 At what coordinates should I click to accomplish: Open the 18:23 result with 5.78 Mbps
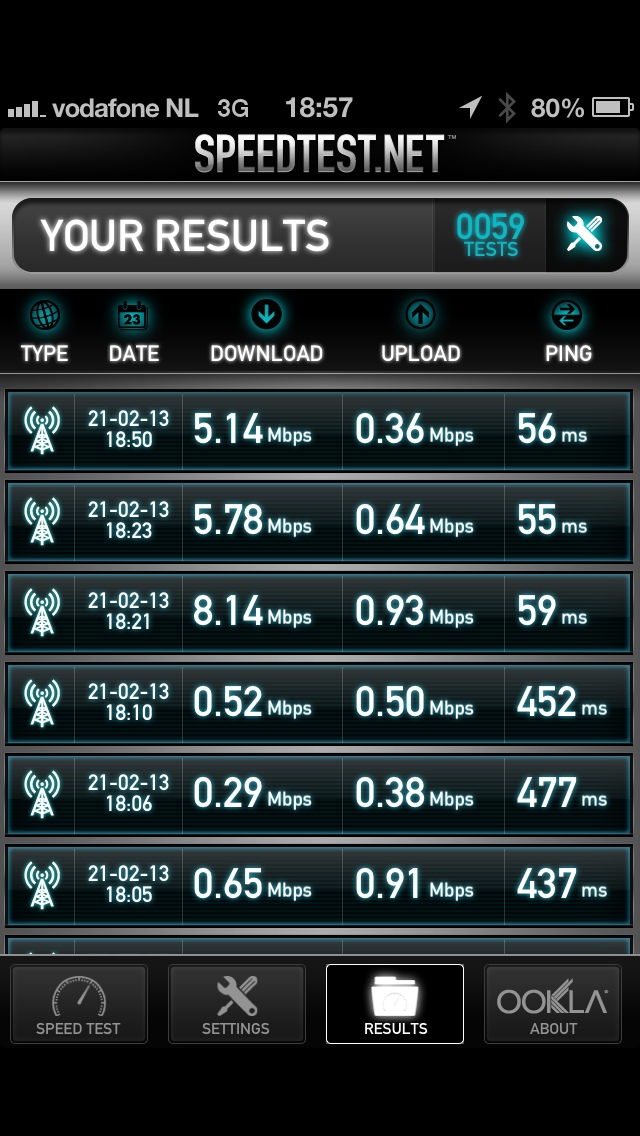click(x=319, y=521)
